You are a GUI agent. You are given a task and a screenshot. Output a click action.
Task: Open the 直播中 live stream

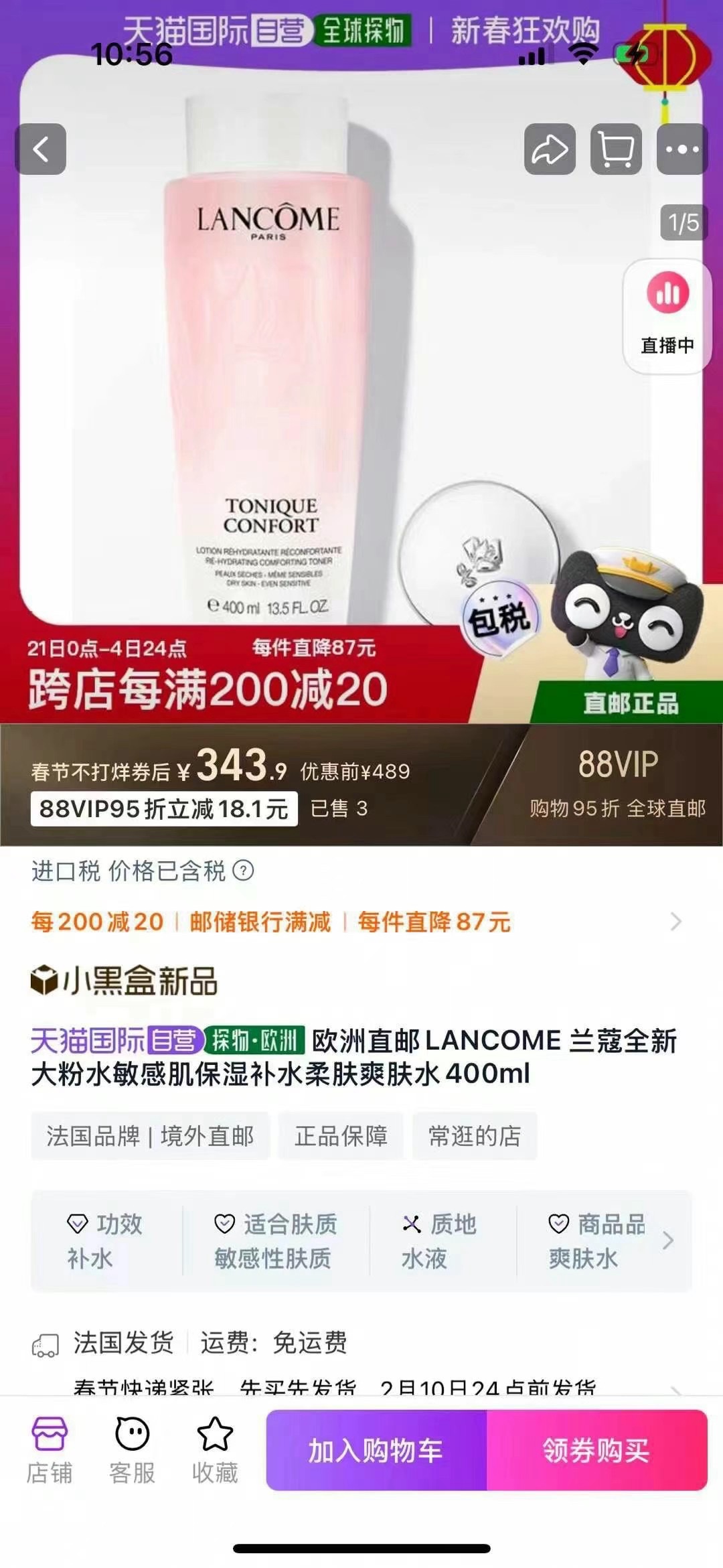pyautogui.click(x=667, y=315)
